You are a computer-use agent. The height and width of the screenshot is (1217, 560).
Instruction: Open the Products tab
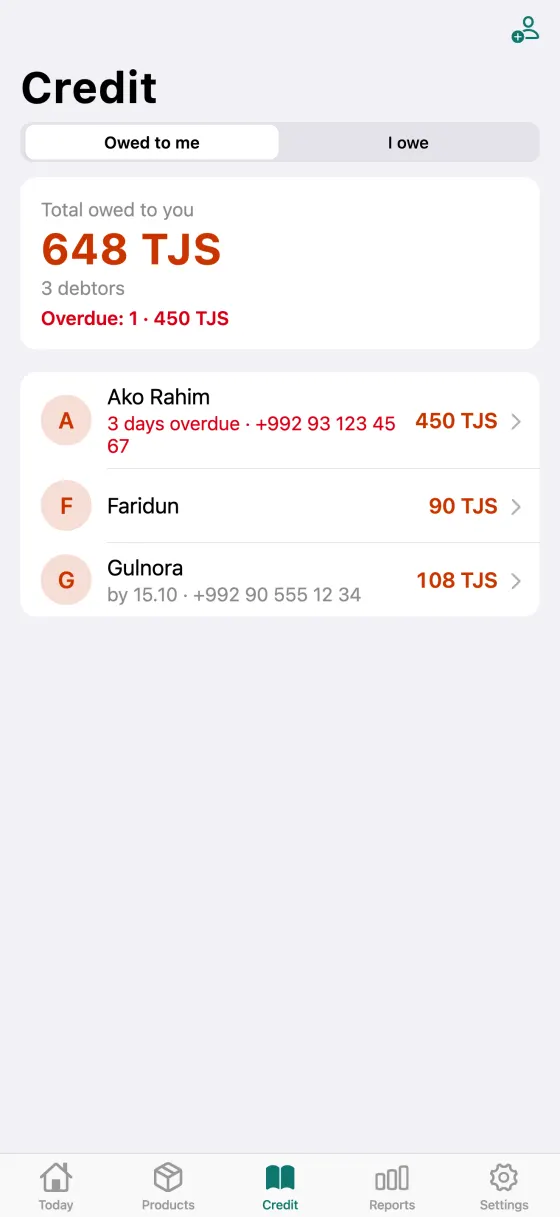[x=168, y=1186]
